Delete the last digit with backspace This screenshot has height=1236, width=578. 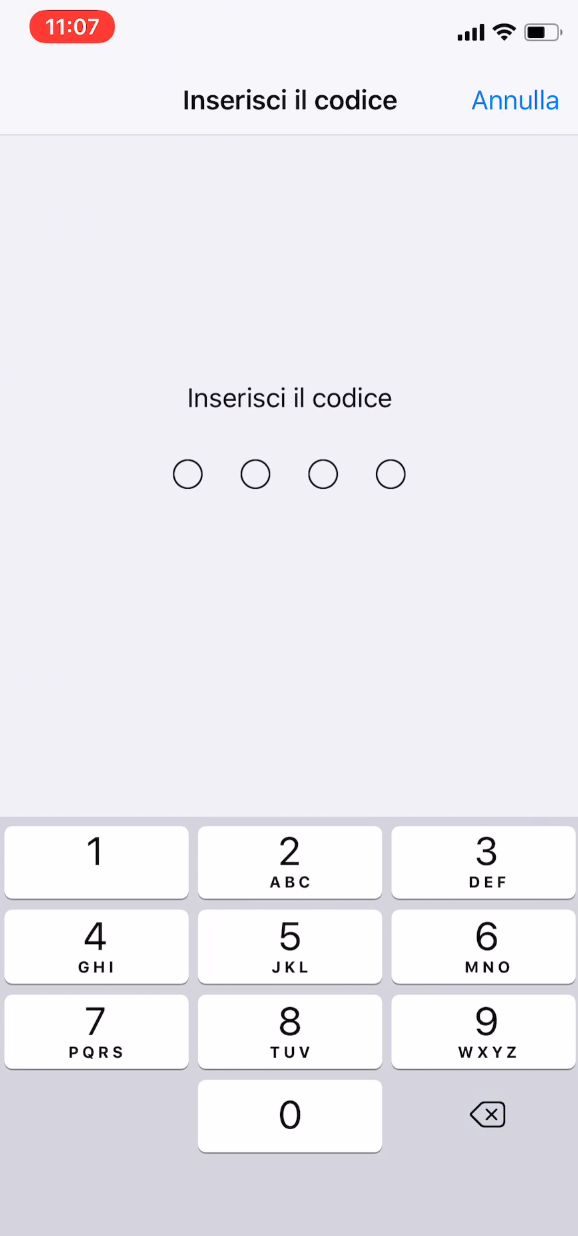point(487,1115)
